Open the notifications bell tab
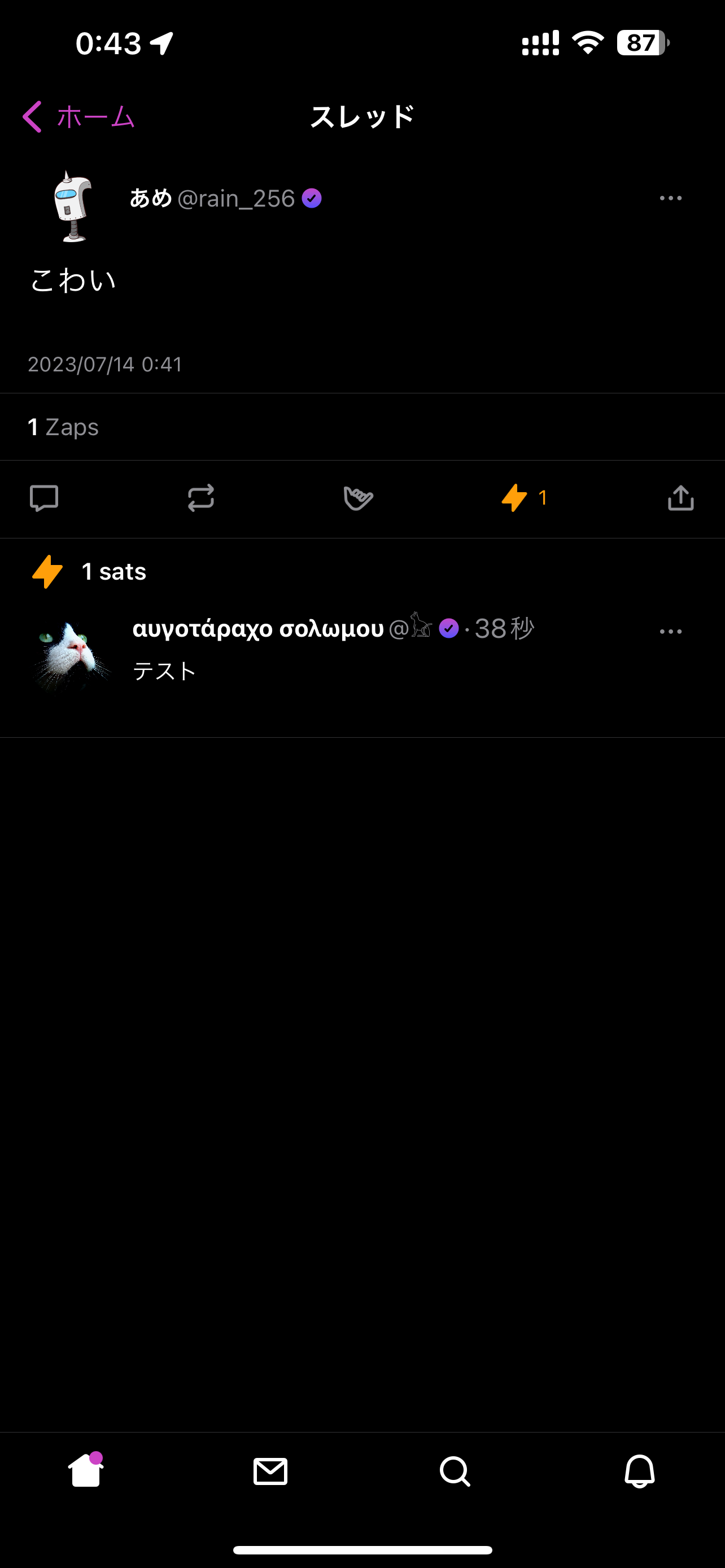 click(639, 1471)
